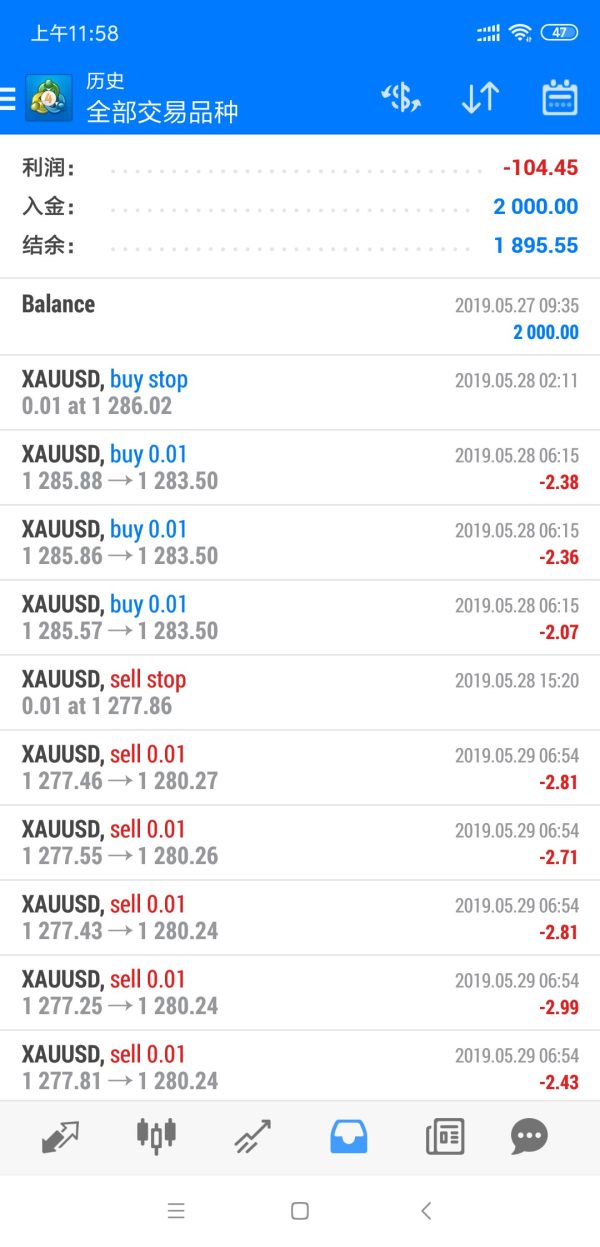Switch to the Quotes tab
600x1247 pixels.
(60, 1136)
